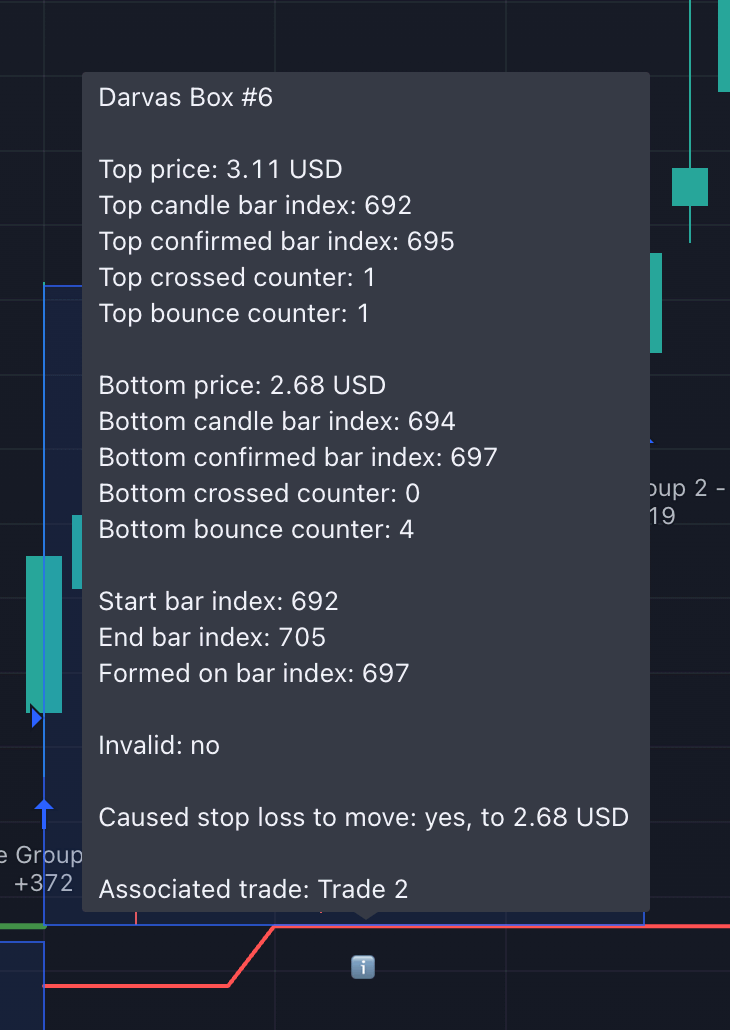
Task: Click the stop loss move line reading 2.68 USD
Action: [364, 817]
